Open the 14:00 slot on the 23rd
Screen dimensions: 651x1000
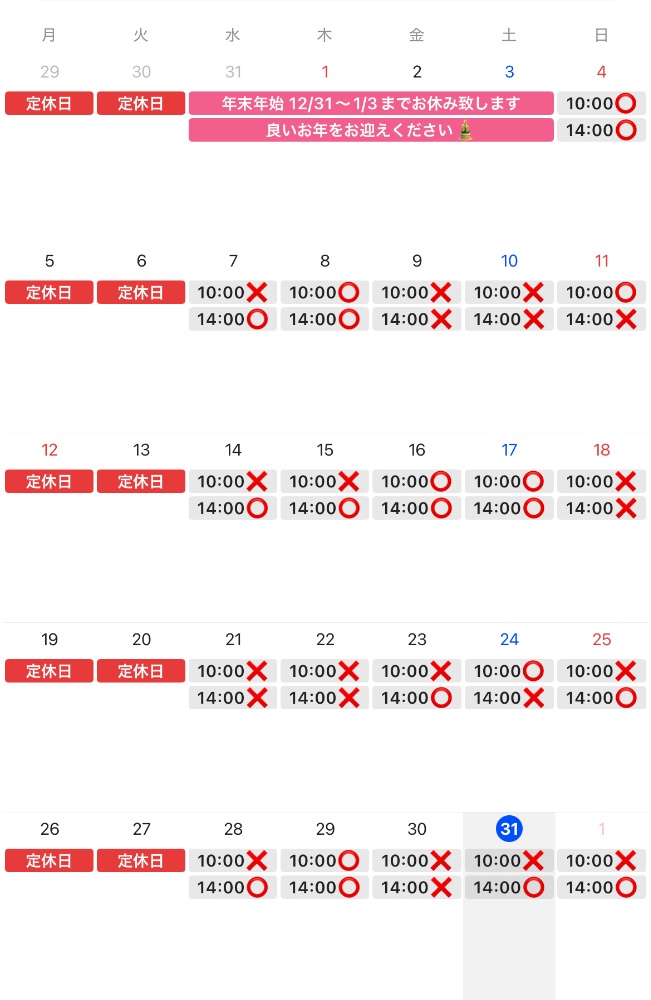(417, 698)
